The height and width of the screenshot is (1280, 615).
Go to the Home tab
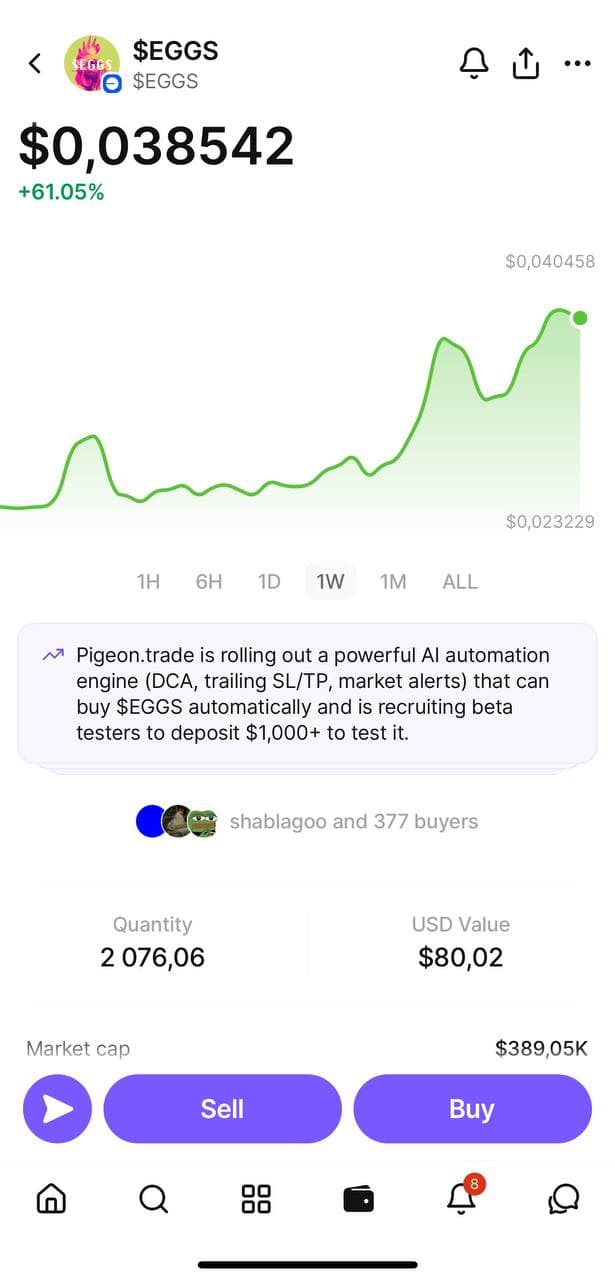51,1198
